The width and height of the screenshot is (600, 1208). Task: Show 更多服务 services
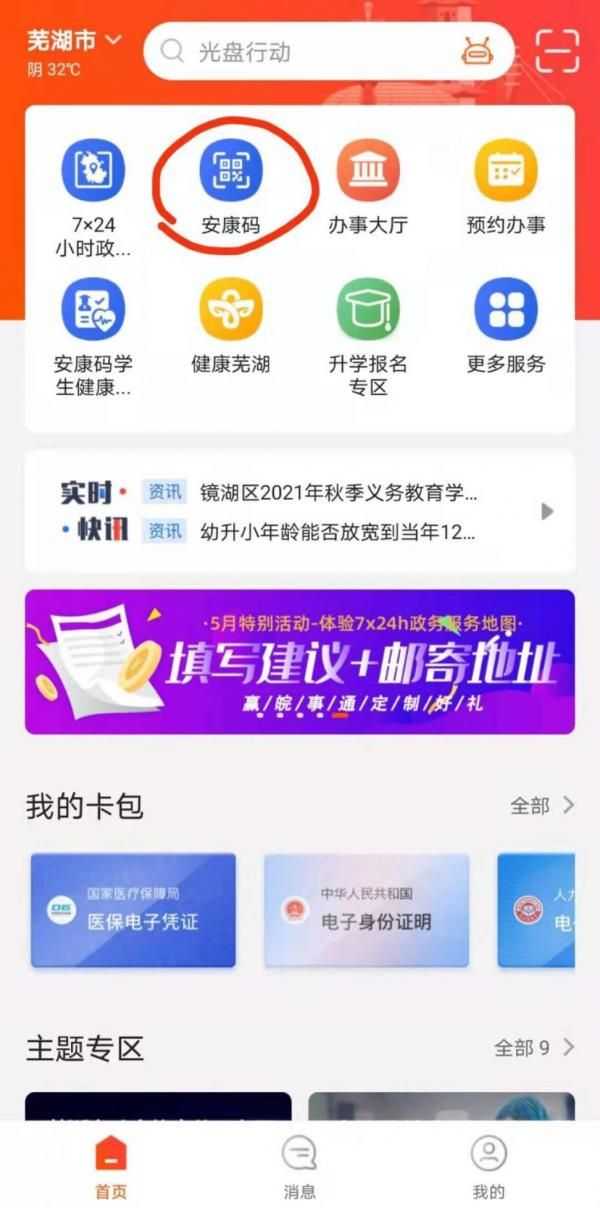click(x=506, y=326)
